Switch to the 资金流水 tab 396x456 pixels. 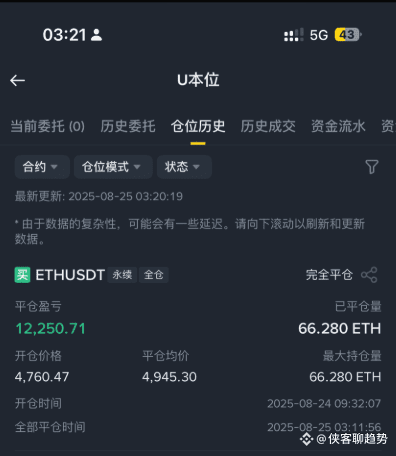click(338, 126)
